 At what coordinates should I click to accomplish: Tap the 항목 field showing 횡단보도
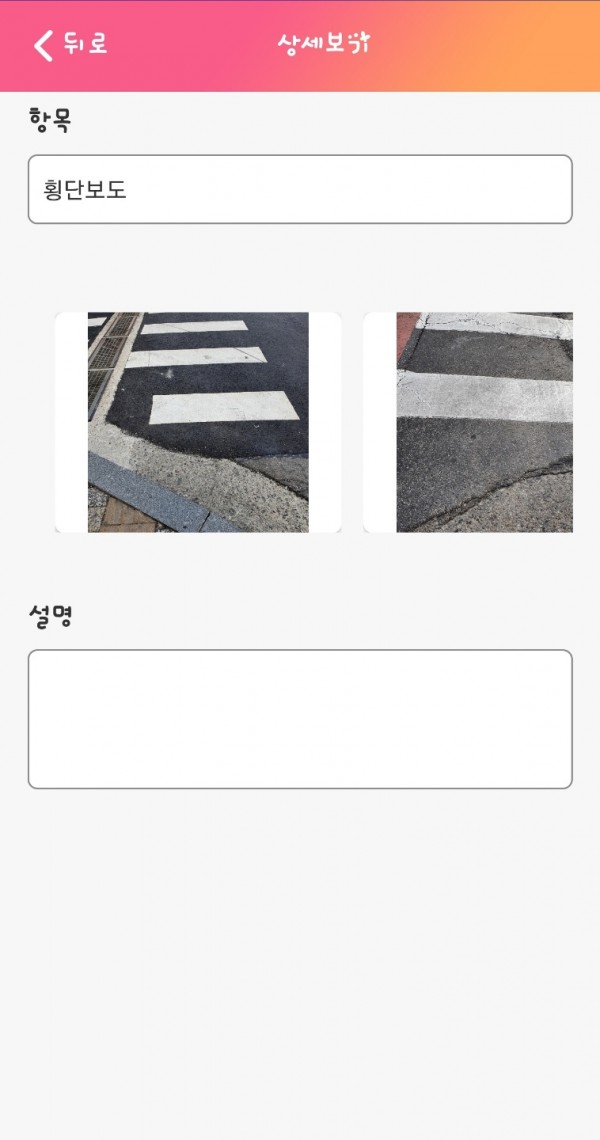click(300, 189)
